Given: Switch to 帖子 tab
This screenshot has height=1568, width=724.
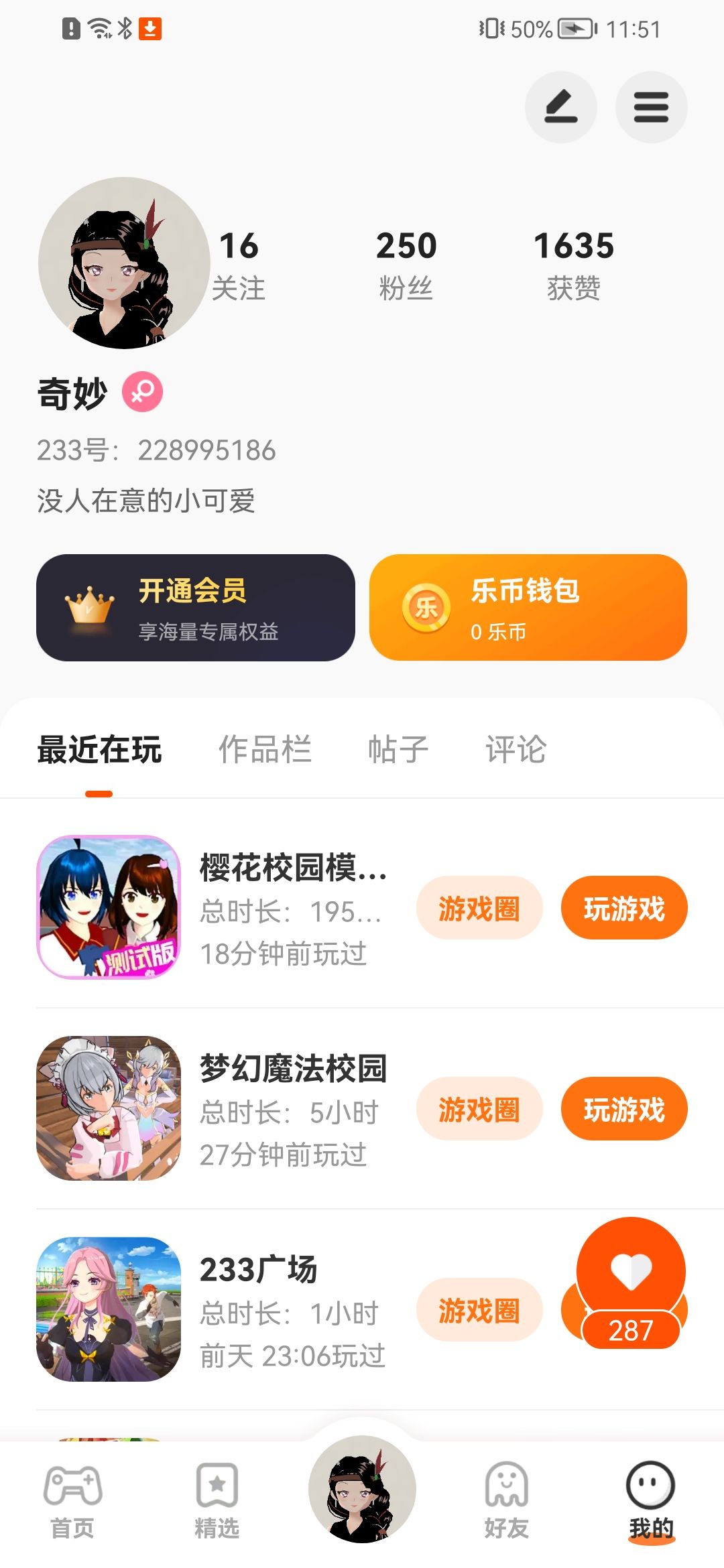Looking at the screenshot, I should point(398,749).
